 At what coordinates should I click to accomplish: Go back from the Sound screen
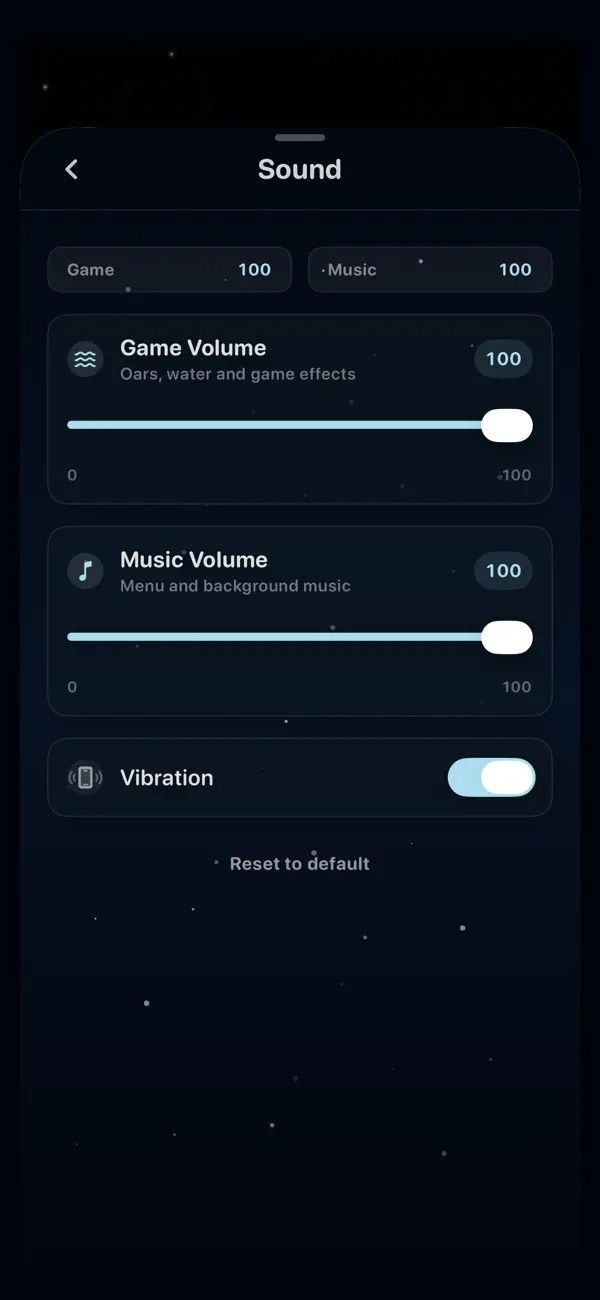tap(71, 169)
